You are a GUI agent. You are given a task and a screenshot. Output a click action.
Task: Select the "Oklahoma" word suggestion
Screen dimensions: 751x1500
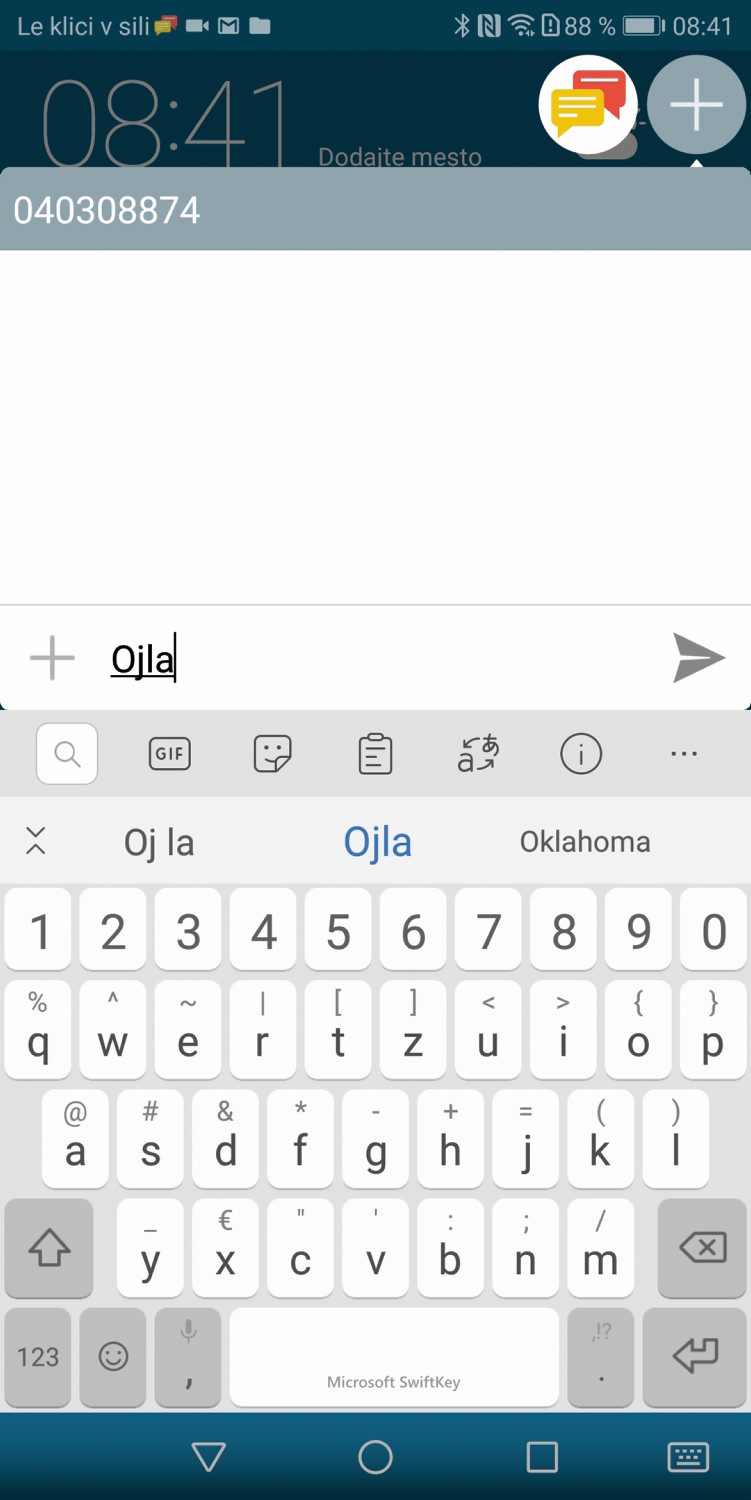pyautogui.click(x=585, y=842)
